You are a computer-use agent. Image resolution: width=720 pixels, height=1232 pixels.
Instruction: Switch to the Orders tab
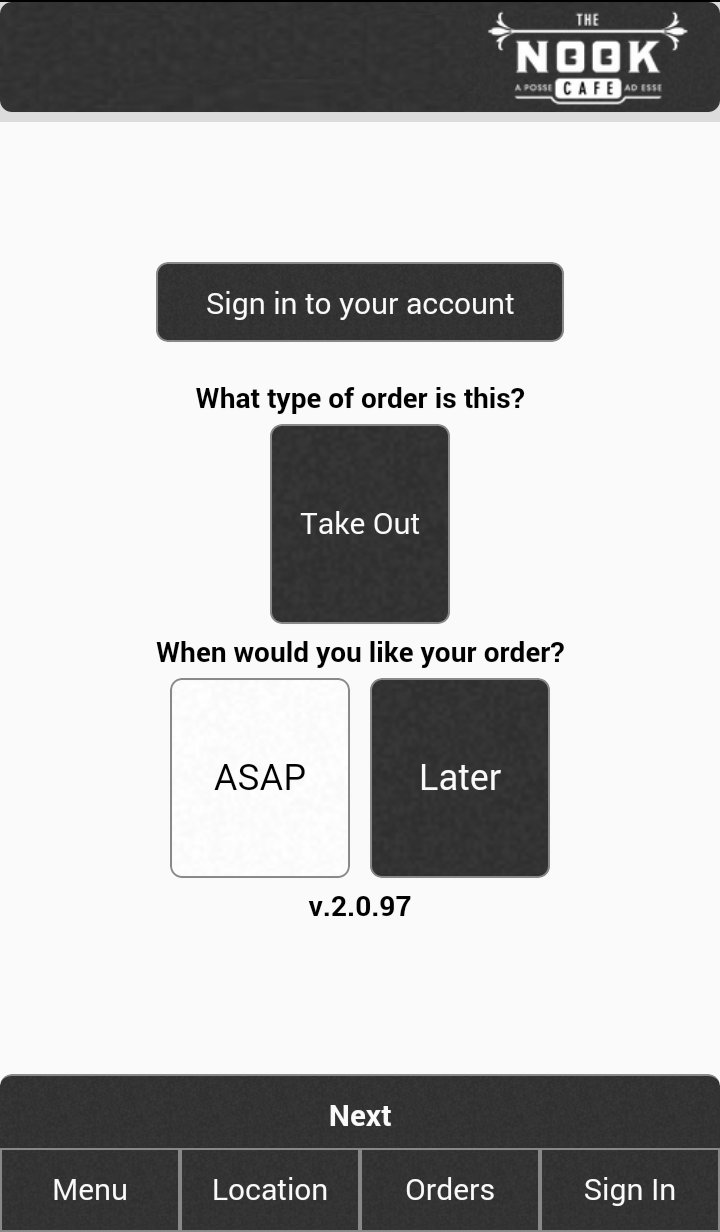450,1189
